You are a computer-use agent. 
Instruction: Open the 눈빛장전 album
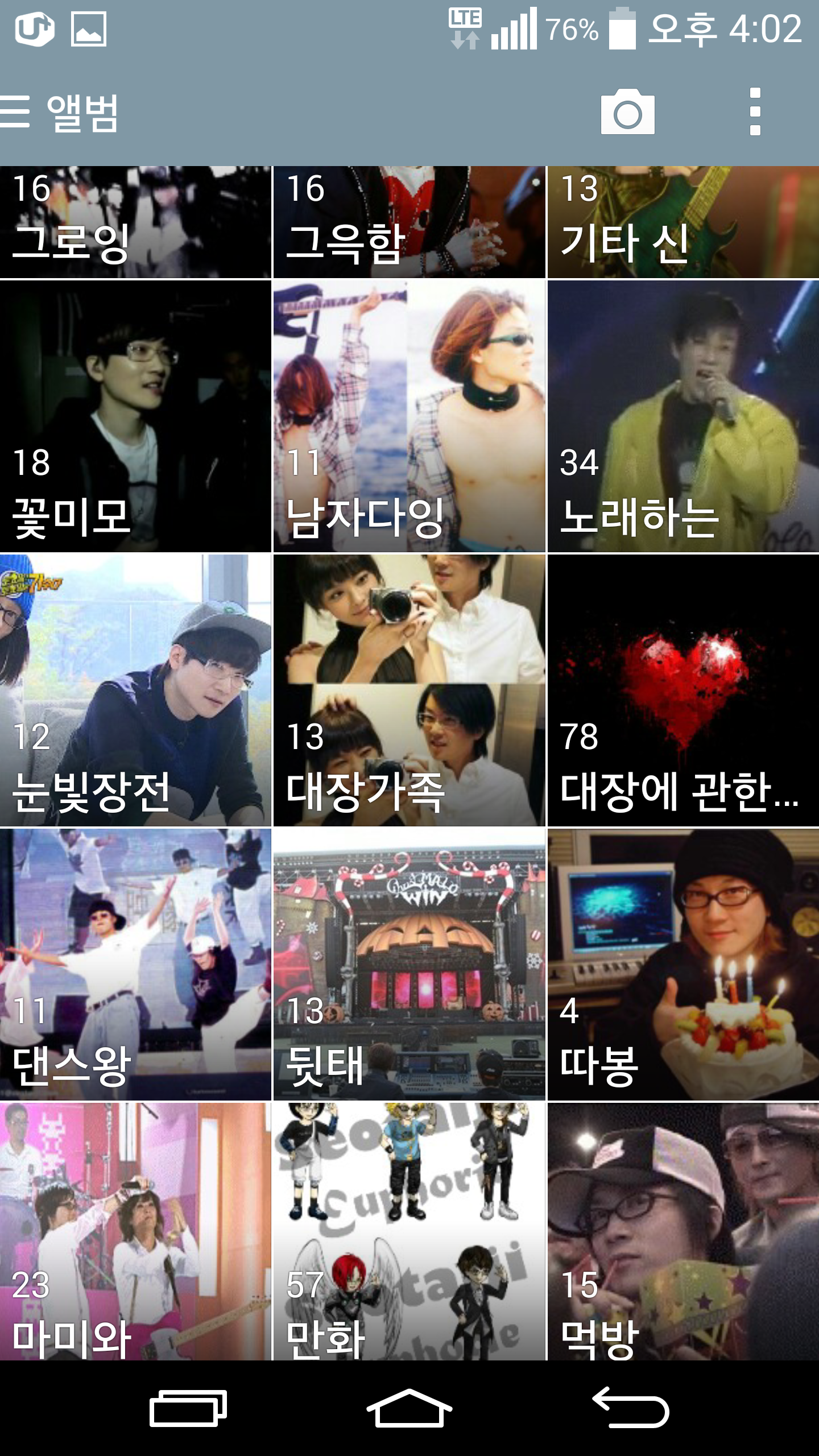click(x=135, y=690)
